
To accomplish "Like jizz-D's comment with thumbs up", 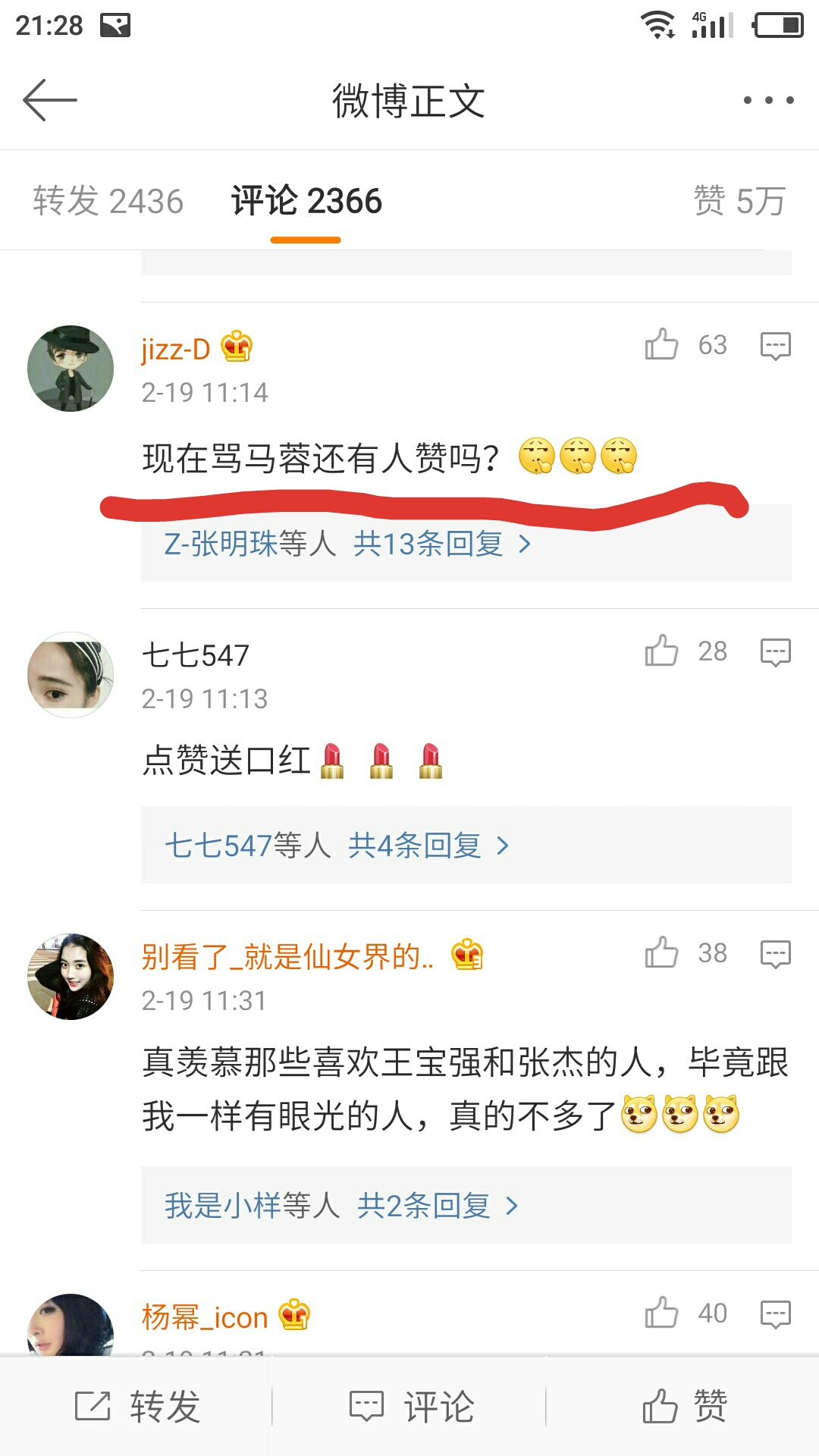I will (x=661, y=346).
